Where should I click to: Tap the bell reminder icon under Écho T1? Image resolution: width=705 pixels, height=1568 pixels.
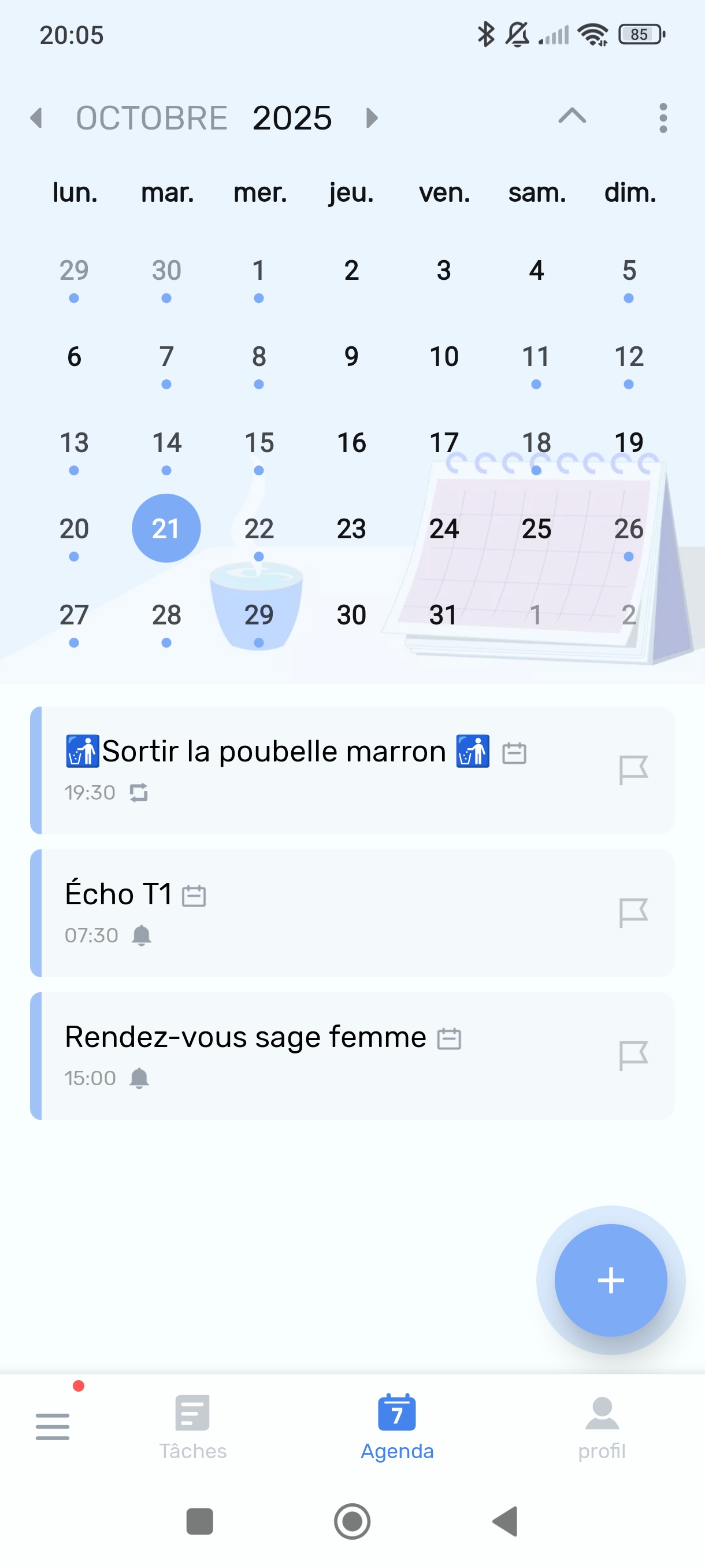pyautogui.click(x=142, y=935)
